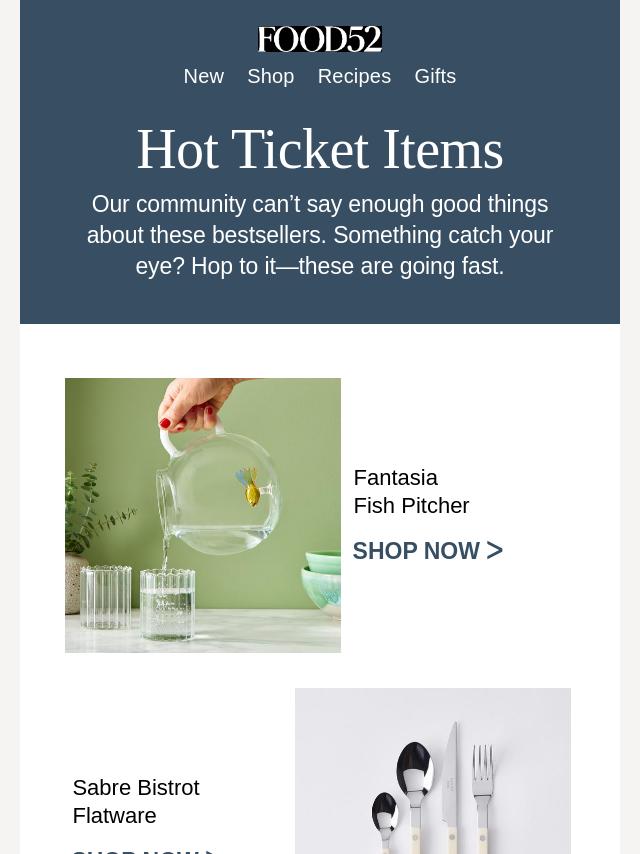Open the Fantasia Fish Pitcher product image
The image size is (640, 854).
pos(203,515)
